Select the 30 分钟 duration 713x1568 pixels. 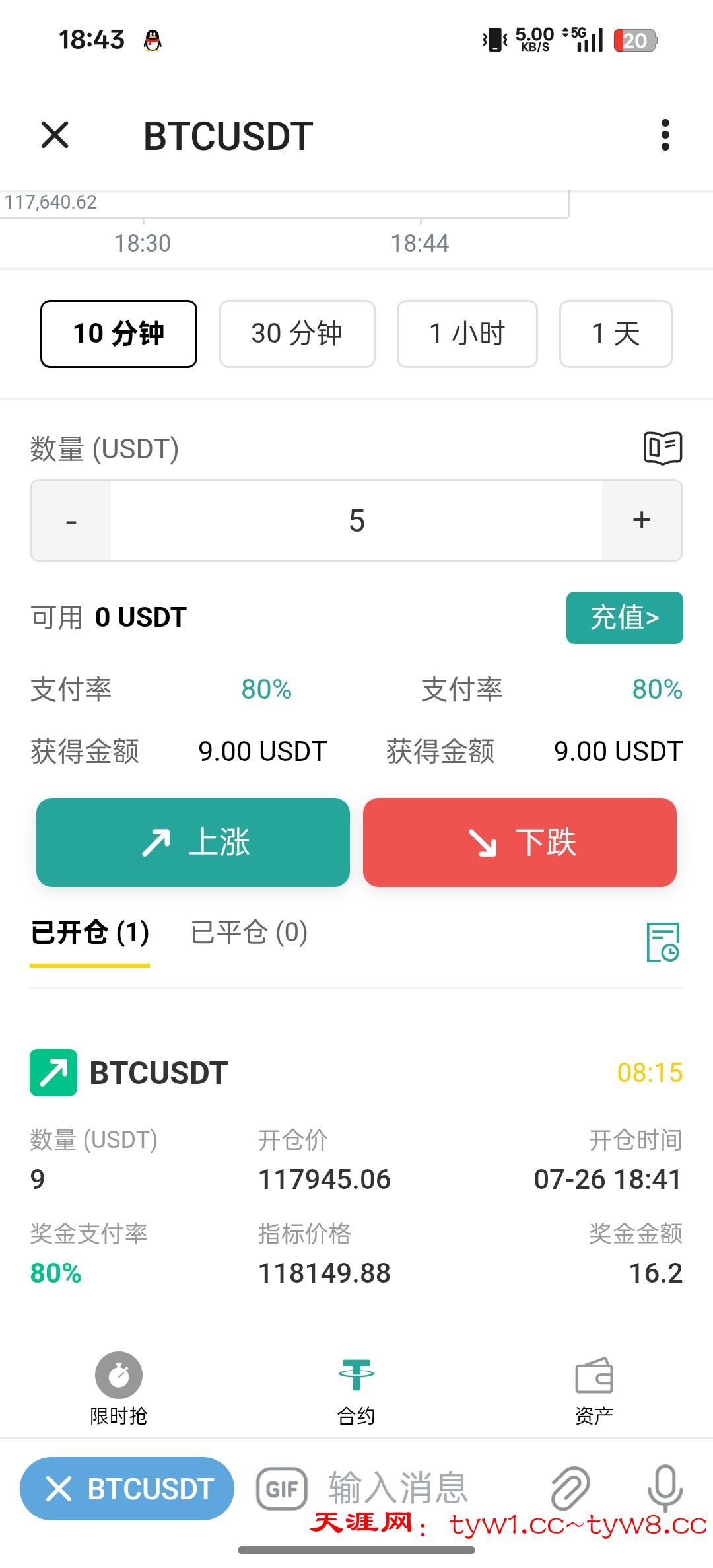[297, 334]
